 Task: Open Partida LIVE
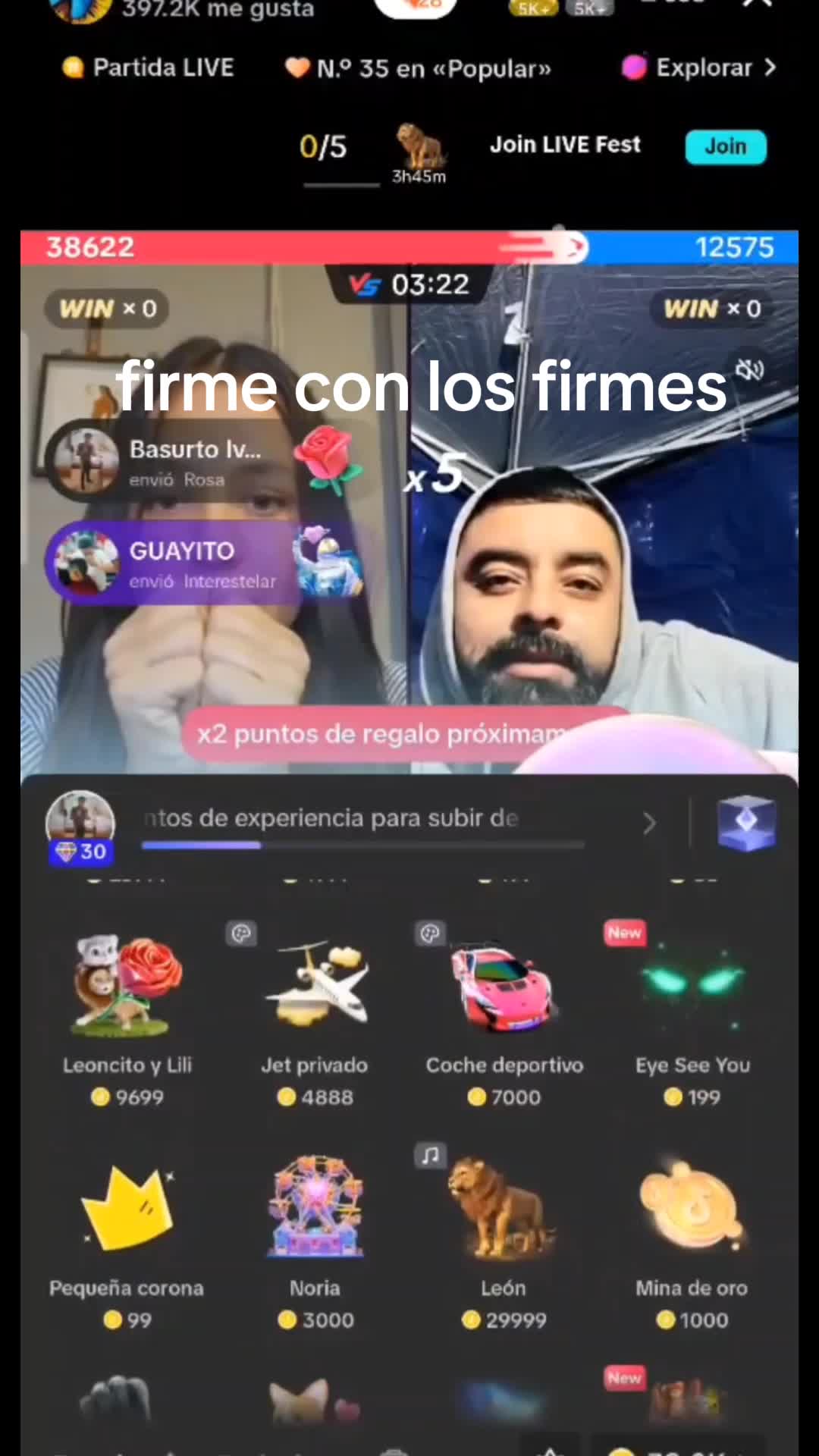tap(149, 68)
